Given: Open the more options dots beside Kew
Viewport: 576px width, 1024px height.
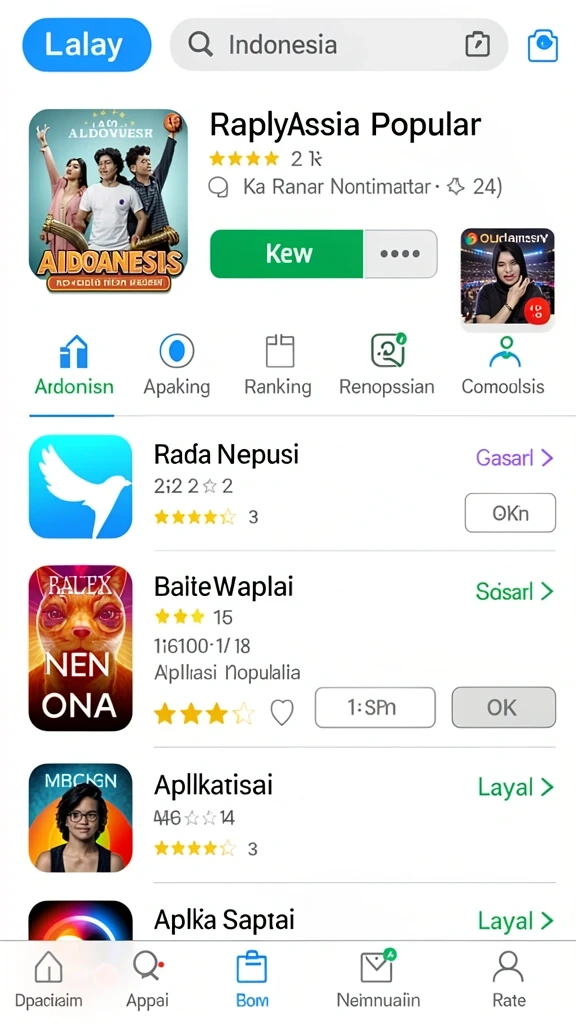Looking at the screenshot, I should pyautogui.click(x=400, y=253).
